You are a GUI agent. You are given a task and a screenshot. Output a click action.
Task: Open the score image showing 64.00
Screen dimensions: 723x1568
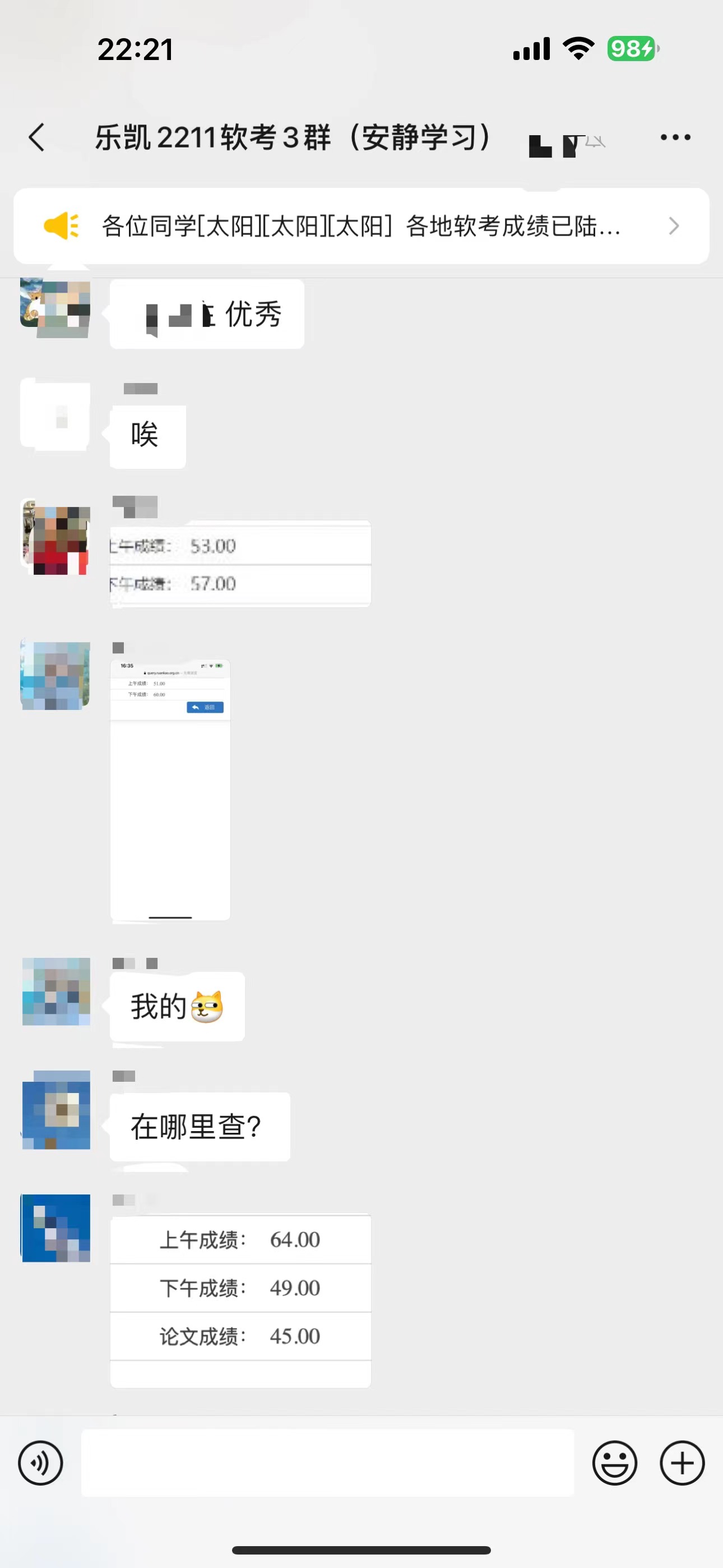(x=240, y=1300)
